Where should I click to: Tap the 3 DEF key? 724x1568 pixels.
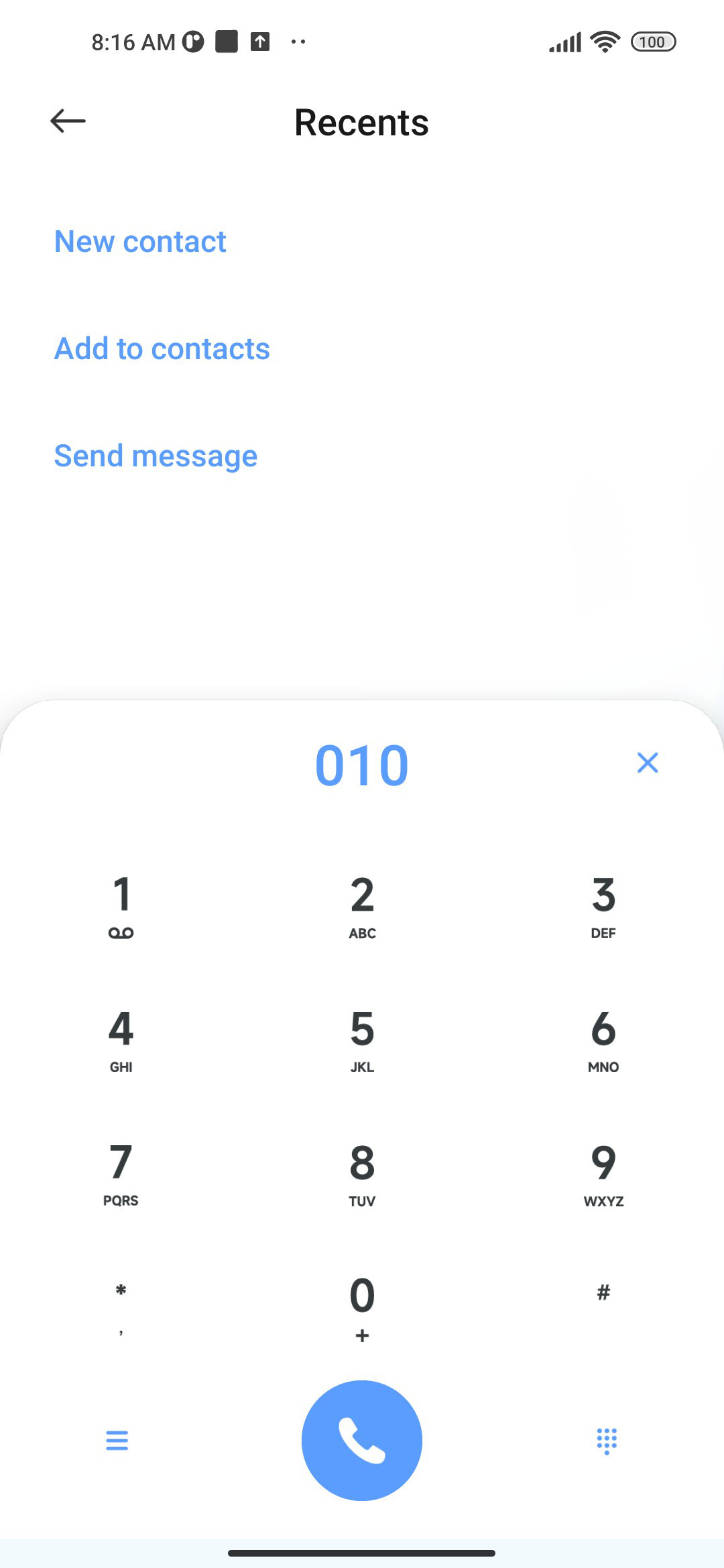pos(603,906)
